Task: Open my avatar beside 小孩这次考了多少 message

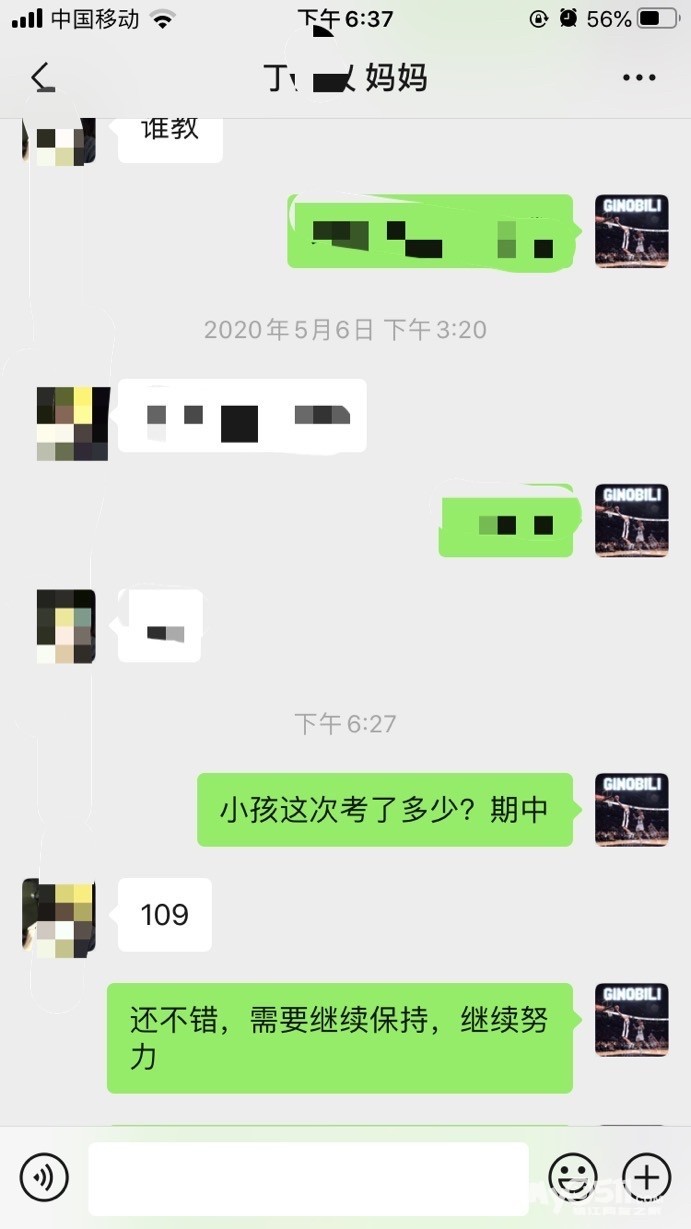Action: [x=631, y=809]
